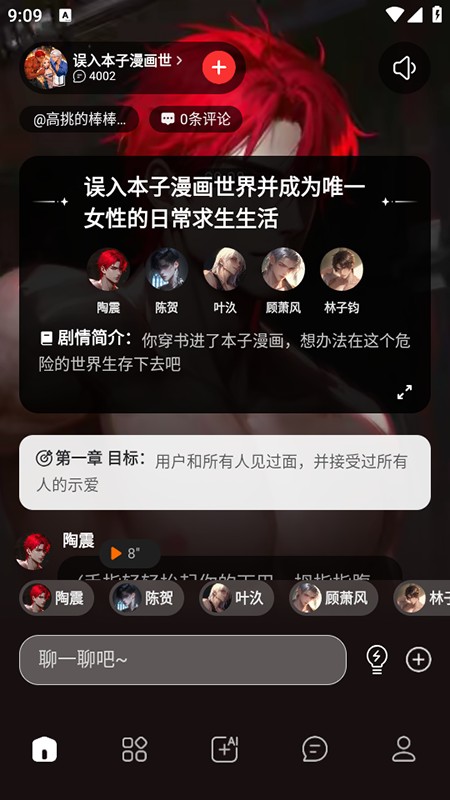
Task: Select the 陶震 character chip
Action: [57, 598]
